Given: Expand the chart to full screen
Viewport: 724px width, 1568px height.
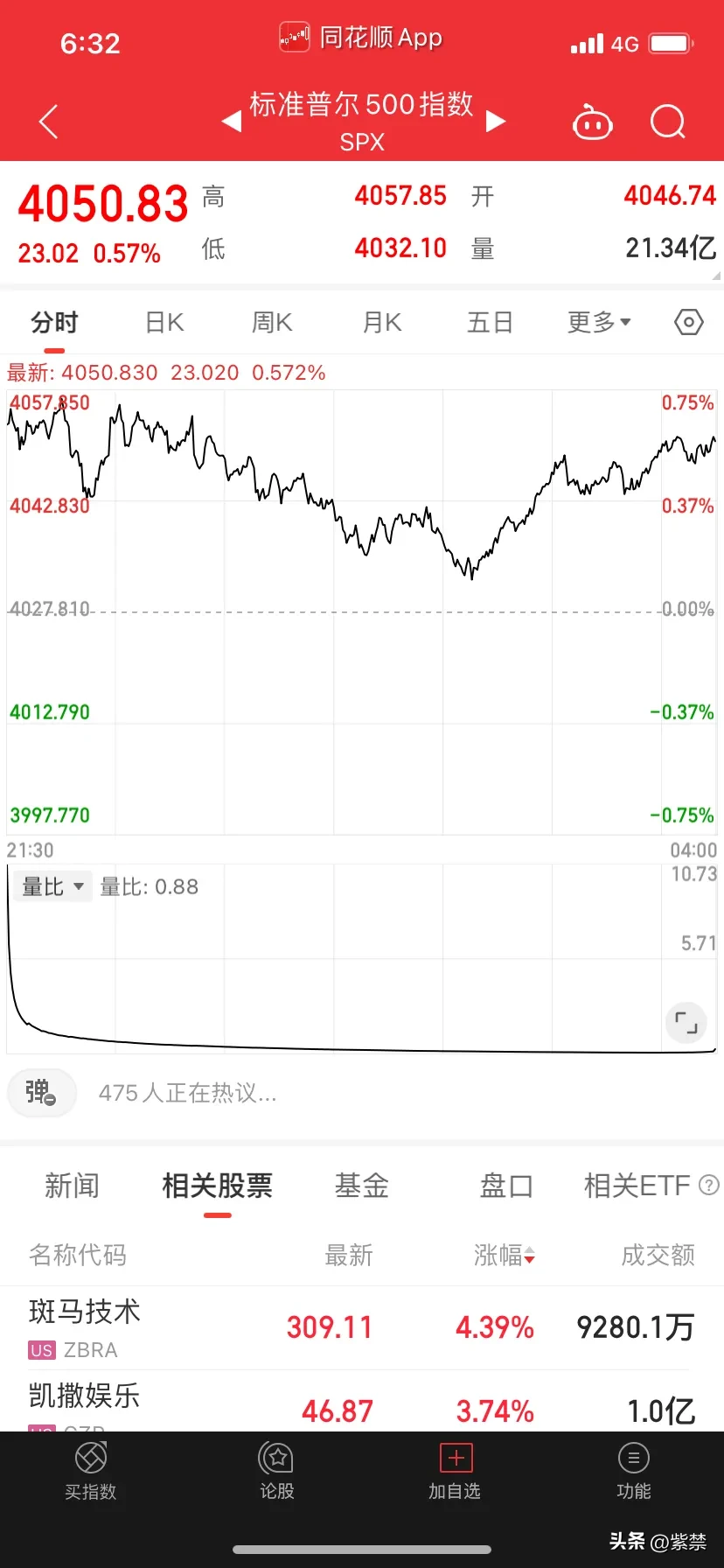Looking at the screenshot, I should coord(686,1022).
